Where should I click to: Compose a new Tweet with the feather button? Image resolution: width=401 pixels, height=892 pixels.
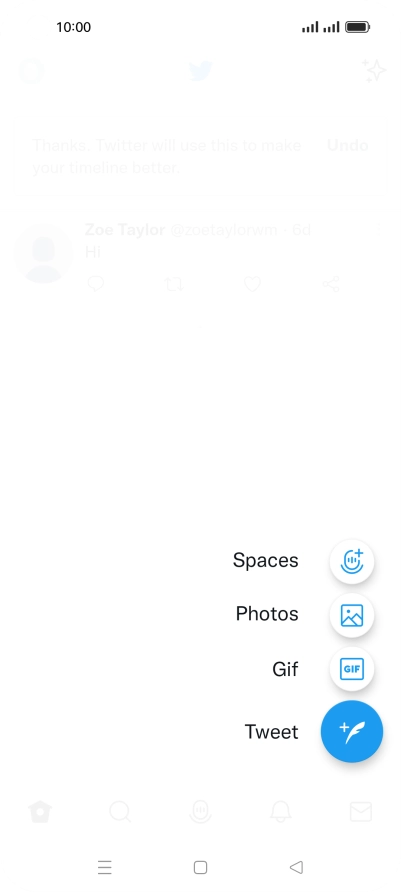pos(352,731)
